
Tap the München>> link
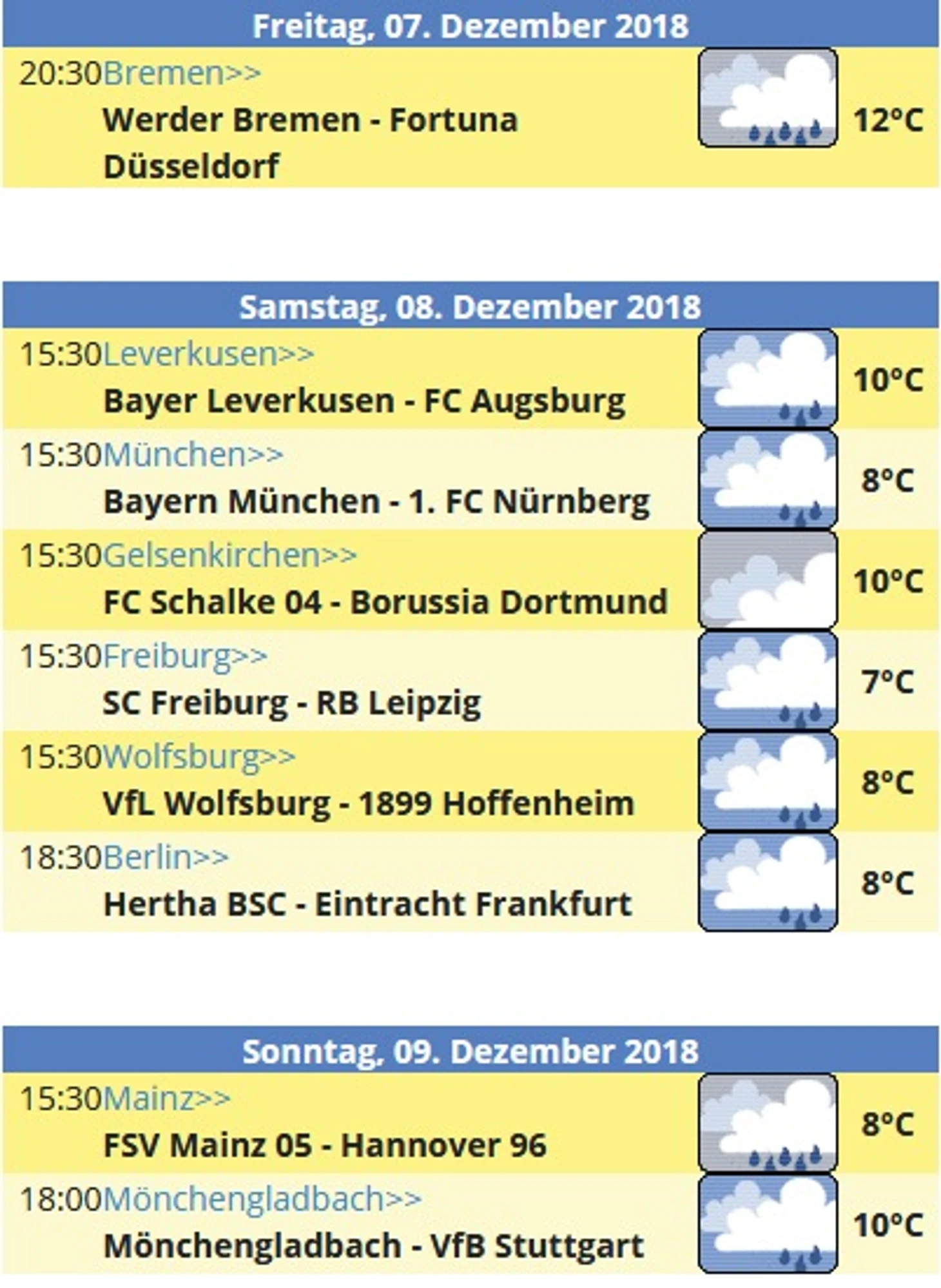(193, 454)
